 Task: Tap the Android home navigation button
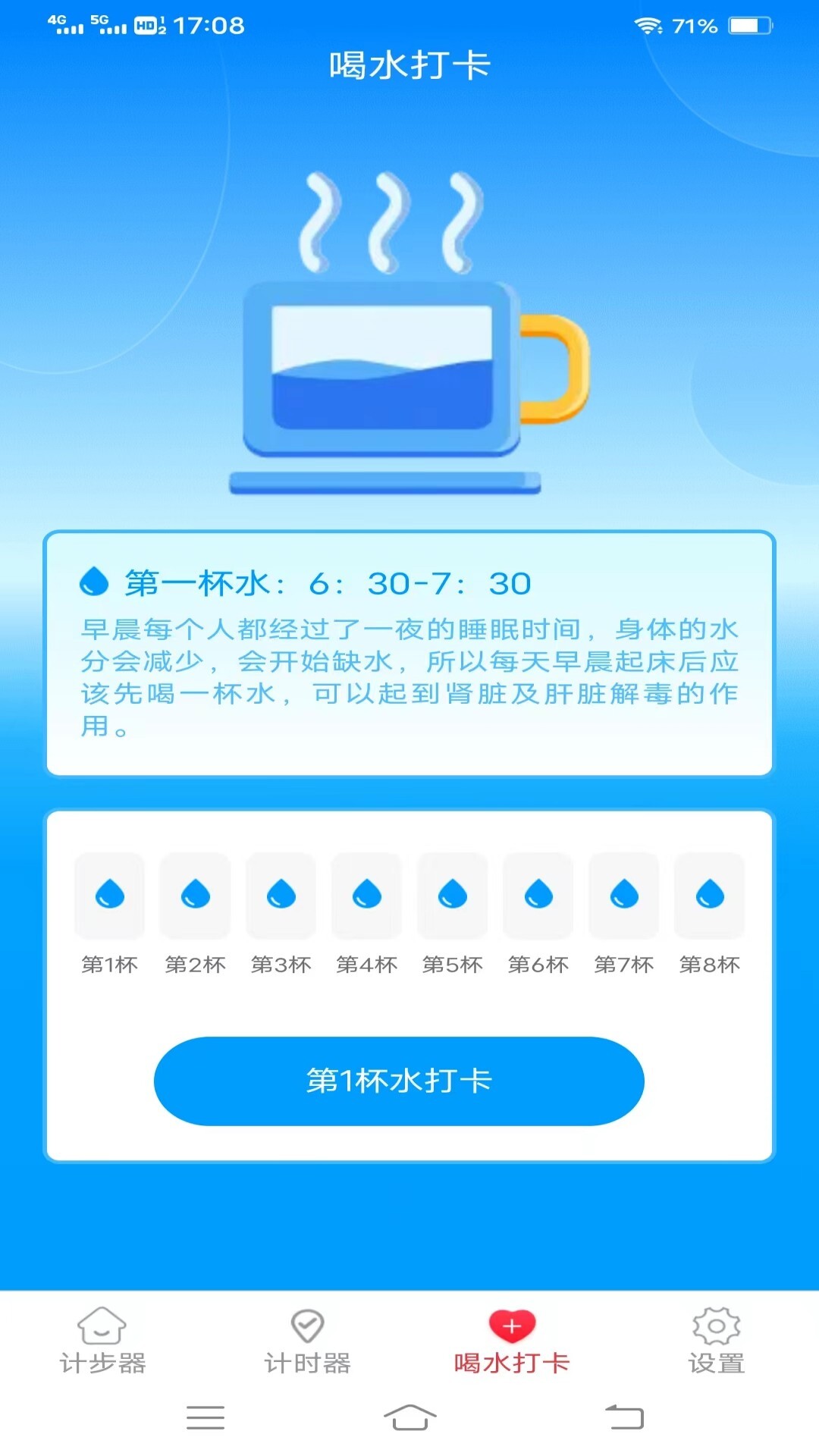click(x=409, y=1418)
